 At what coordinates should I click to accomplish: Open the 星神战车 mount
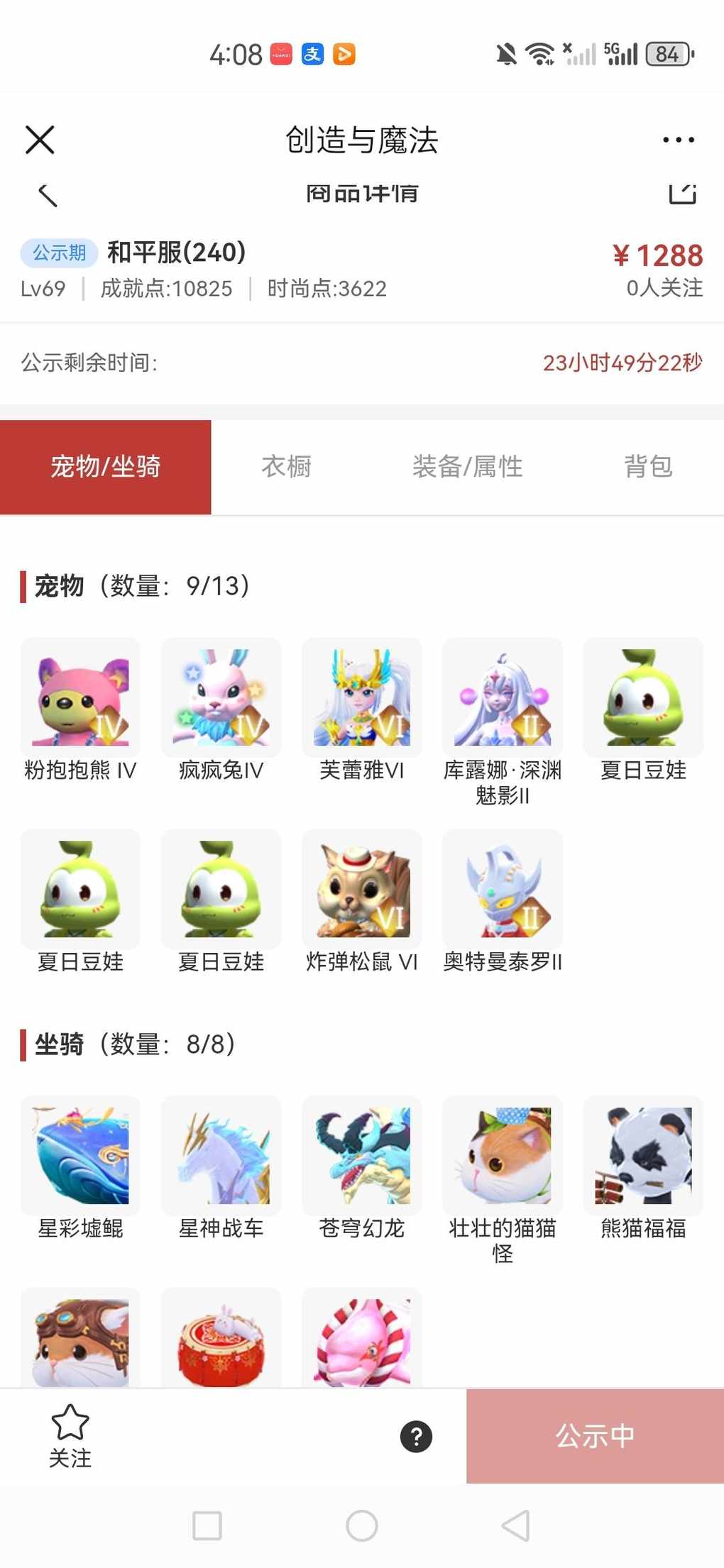click(x=221, y=1156)
